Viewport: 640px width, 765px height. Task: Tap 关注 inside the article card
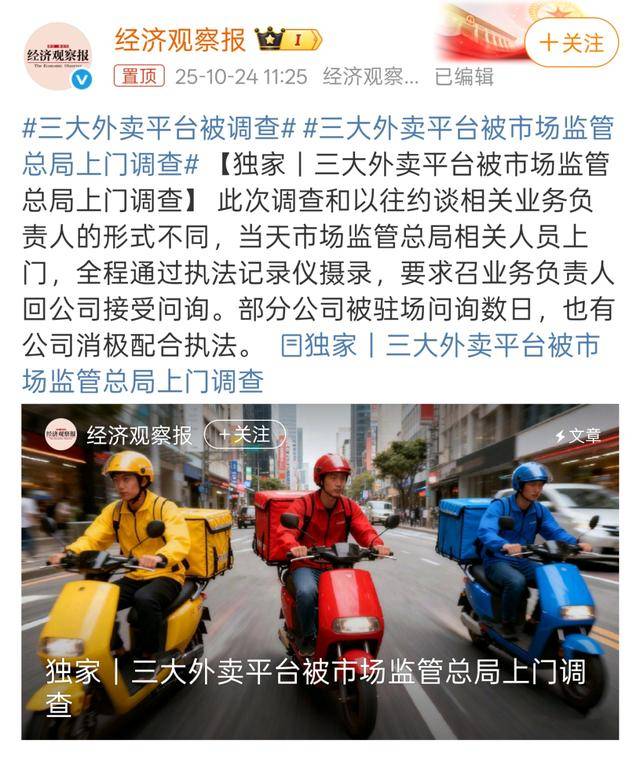(x=244, y=435)
